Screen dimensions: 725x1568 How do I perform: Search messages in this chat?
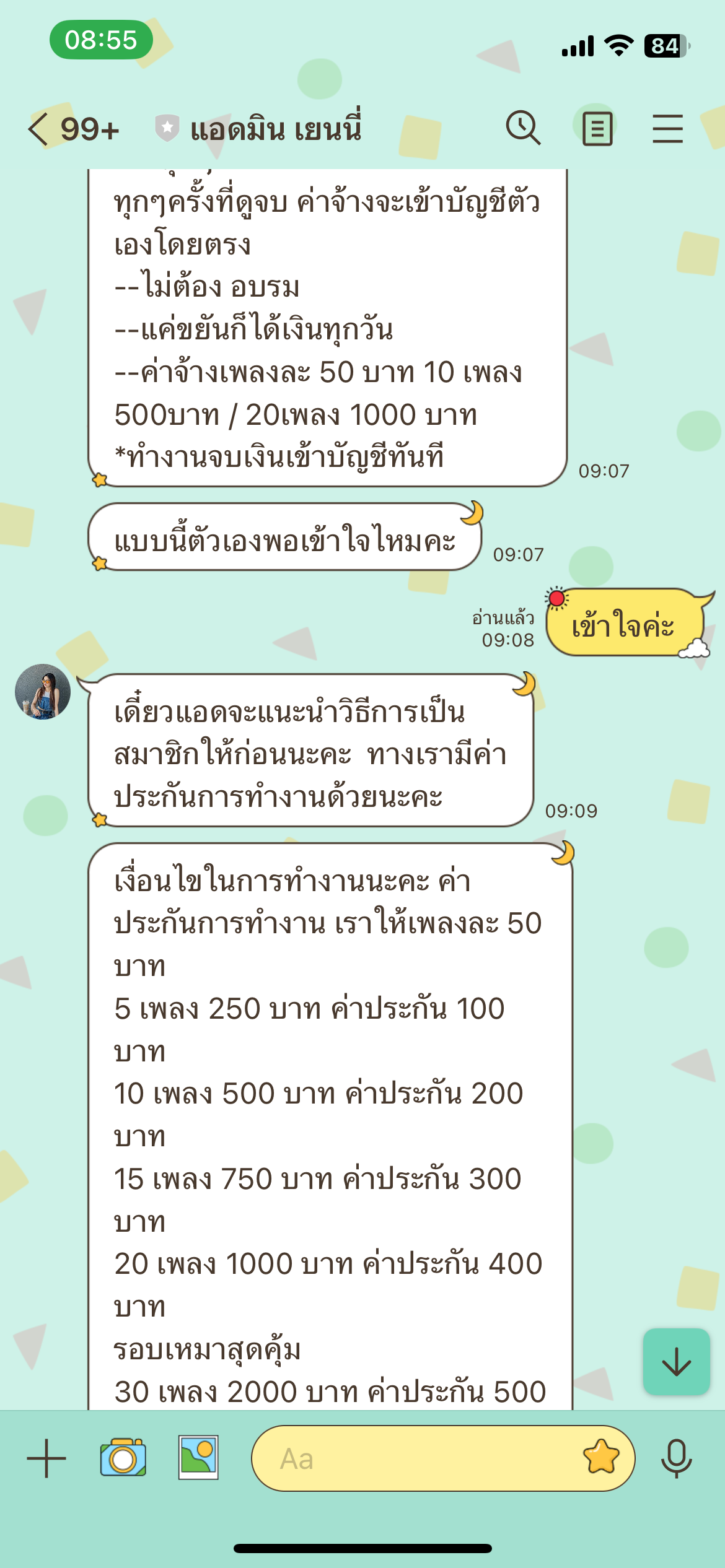point(523,128)
